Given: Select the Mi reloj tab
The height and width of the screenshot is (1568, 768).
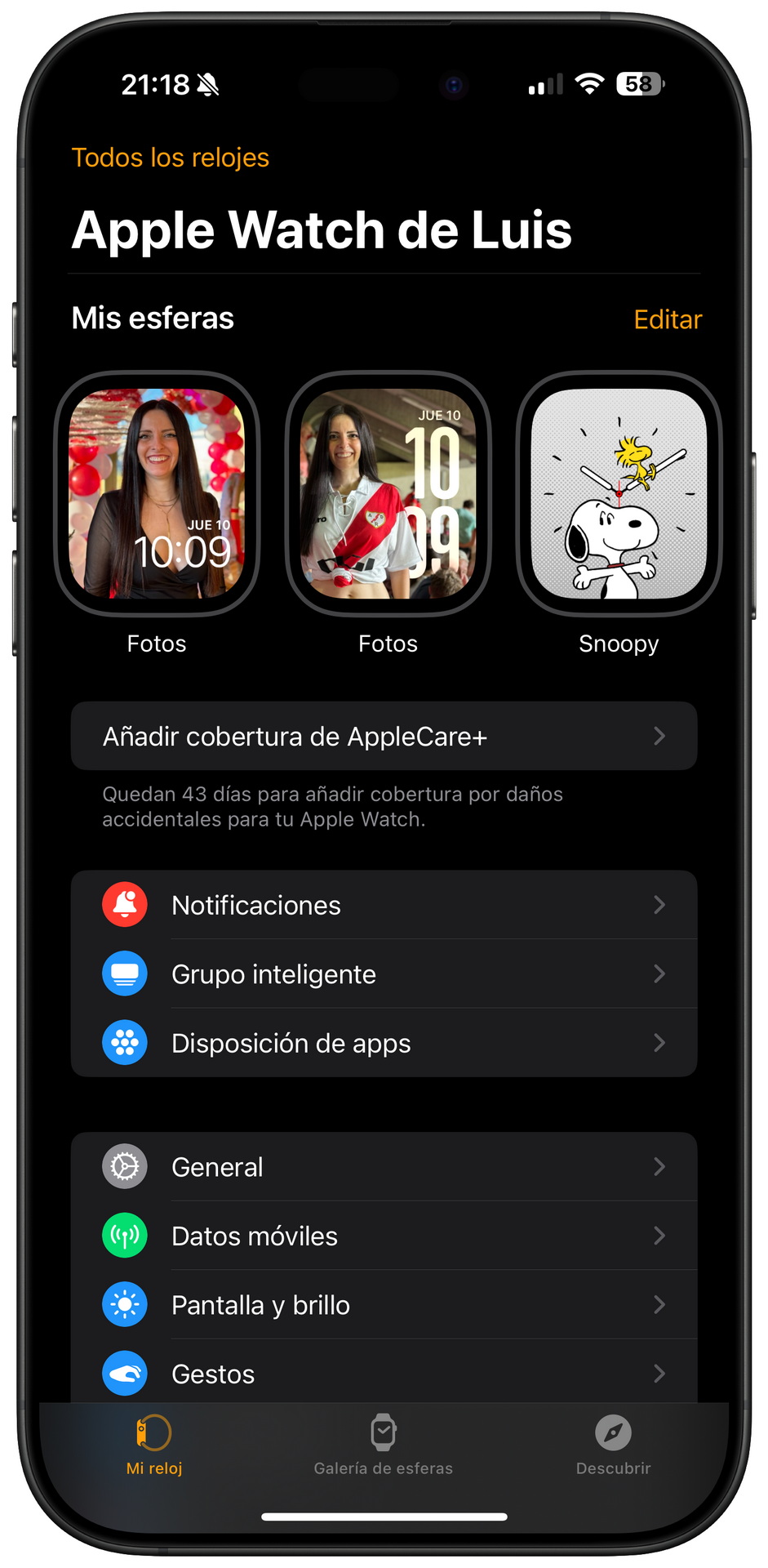Looking at the screenshot, I should [x=154, y=1445].
